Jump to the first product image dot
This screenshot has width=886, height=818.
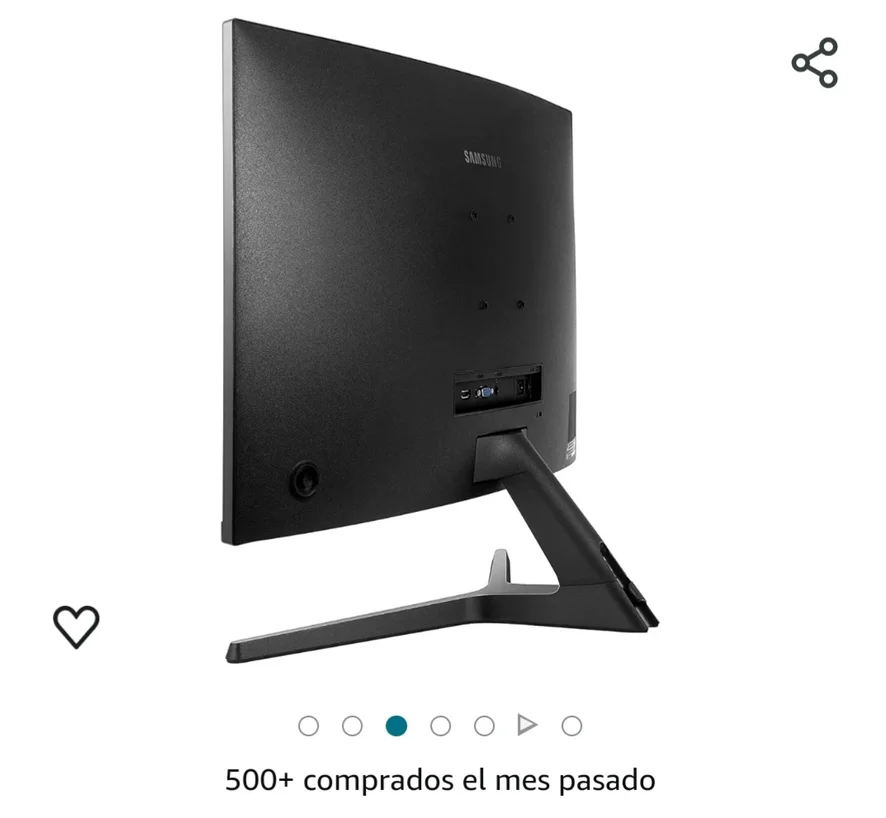pos(308,726)
